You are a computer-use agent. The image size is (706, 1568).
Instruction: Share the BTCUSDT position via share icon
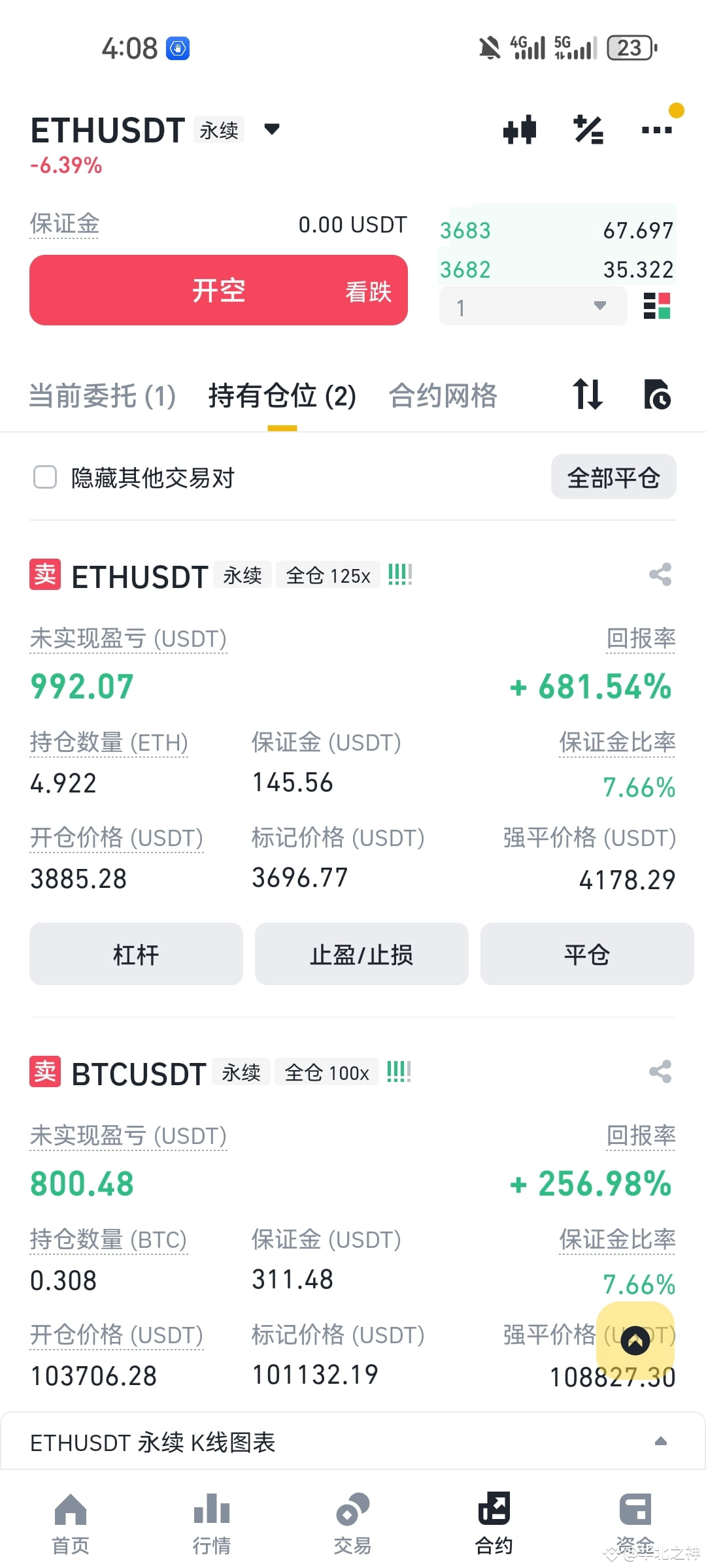coord(660,1071)
